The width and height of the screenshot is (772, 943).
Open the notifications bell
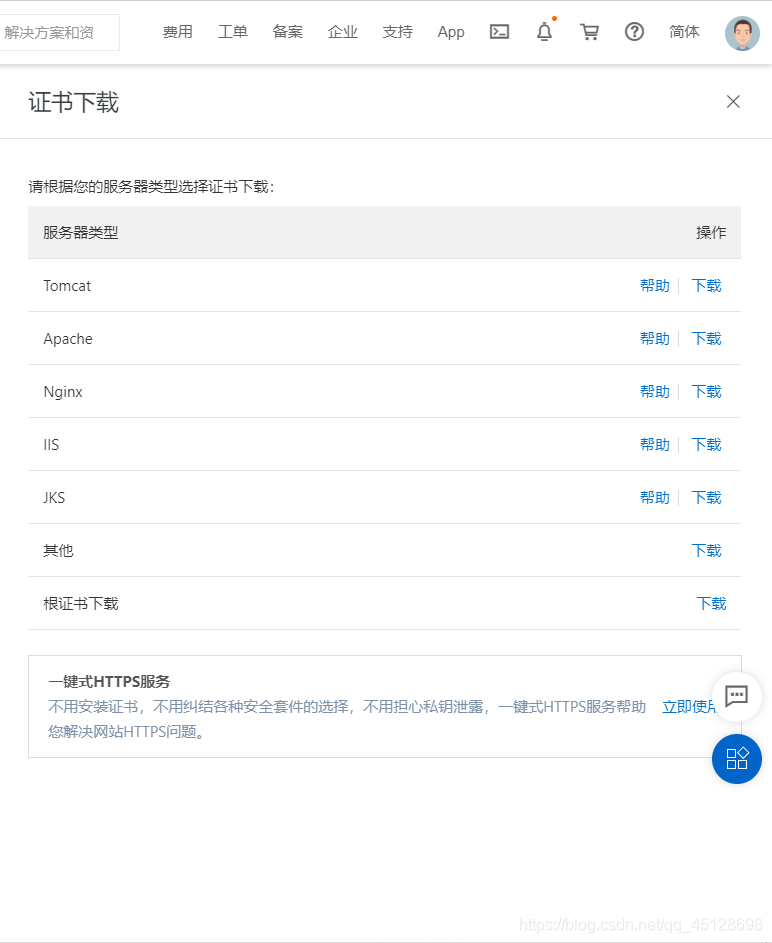[x=544, y=32]
